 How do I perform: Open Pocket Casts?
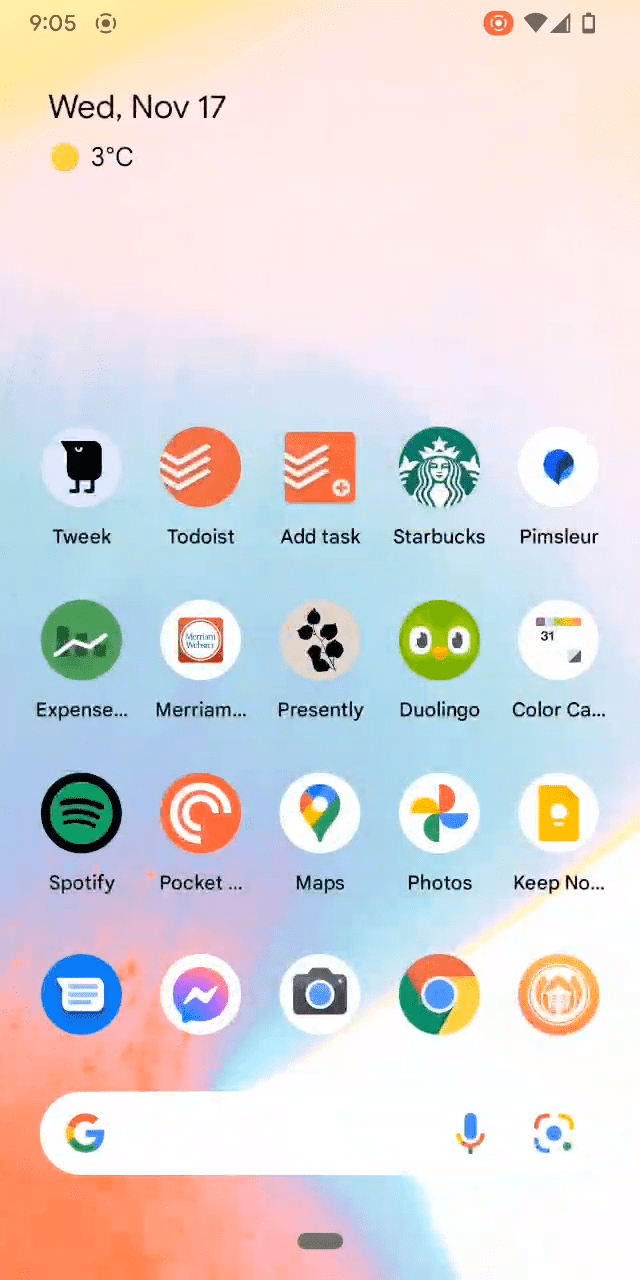(x=201, y=813)
